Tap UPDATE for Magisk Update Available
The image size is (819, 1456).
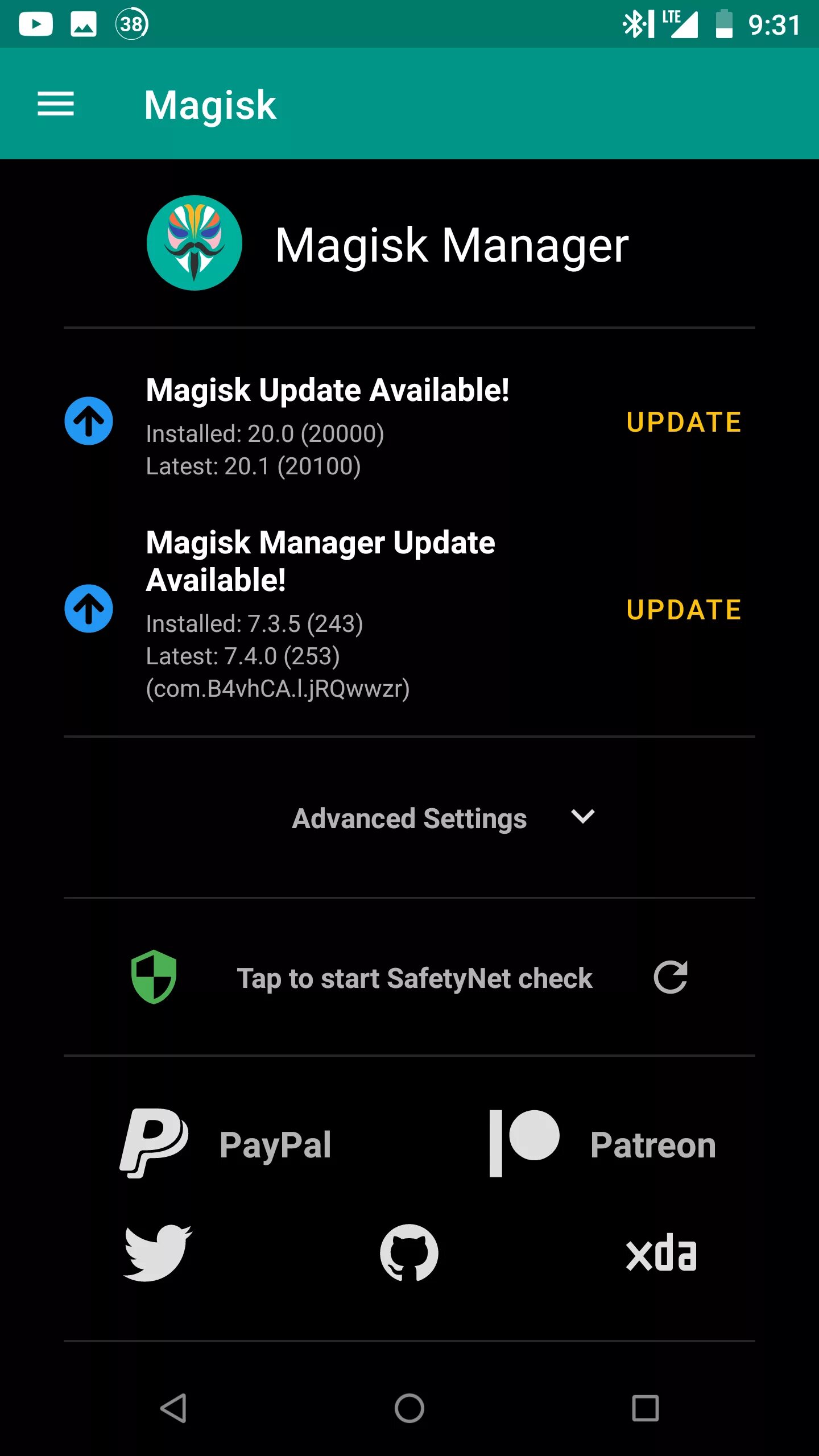click(x=684, y=422)
